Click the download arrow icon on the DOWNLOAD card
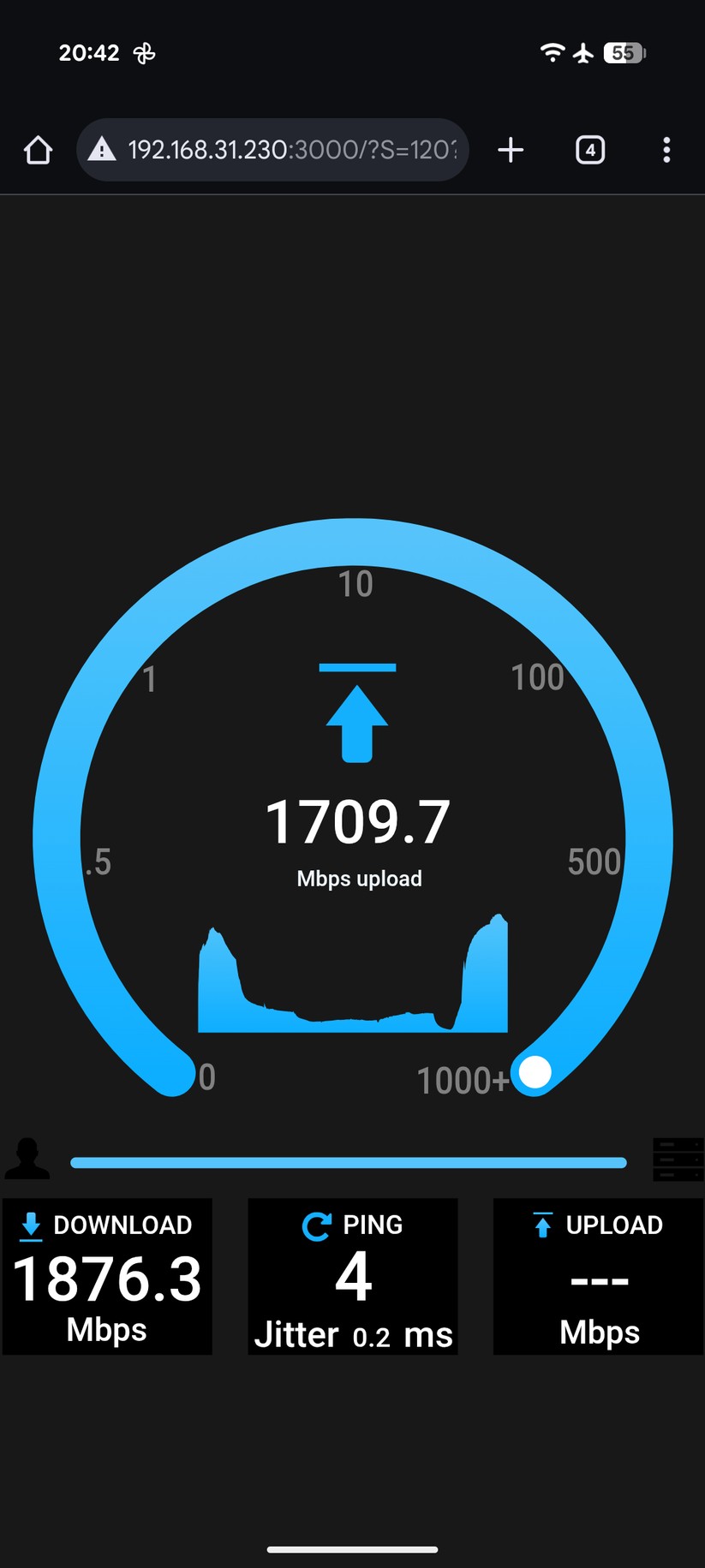 [29, 1226]
